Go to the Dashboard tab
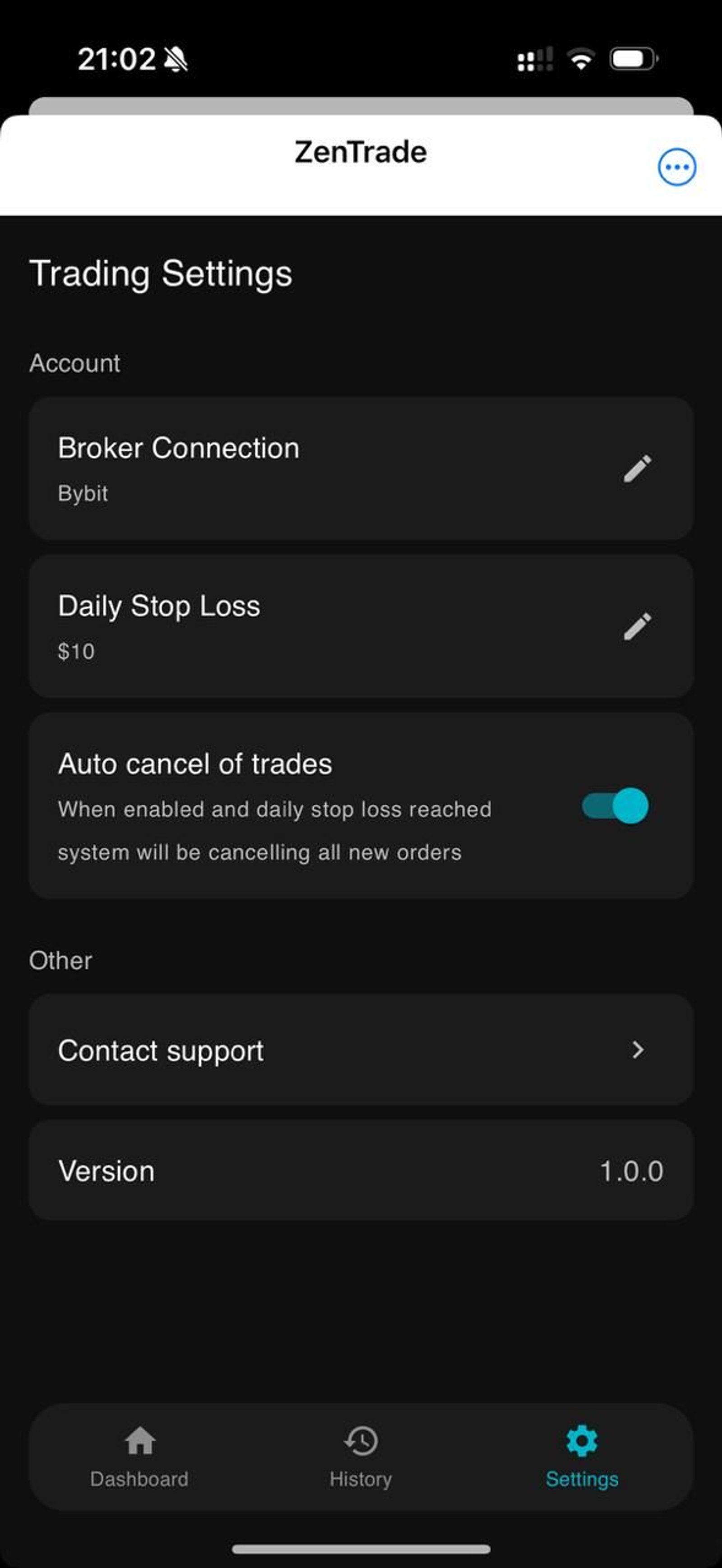Image resolution: width=722 pixels, height=1568 pixels. [x=139, y=1458]
